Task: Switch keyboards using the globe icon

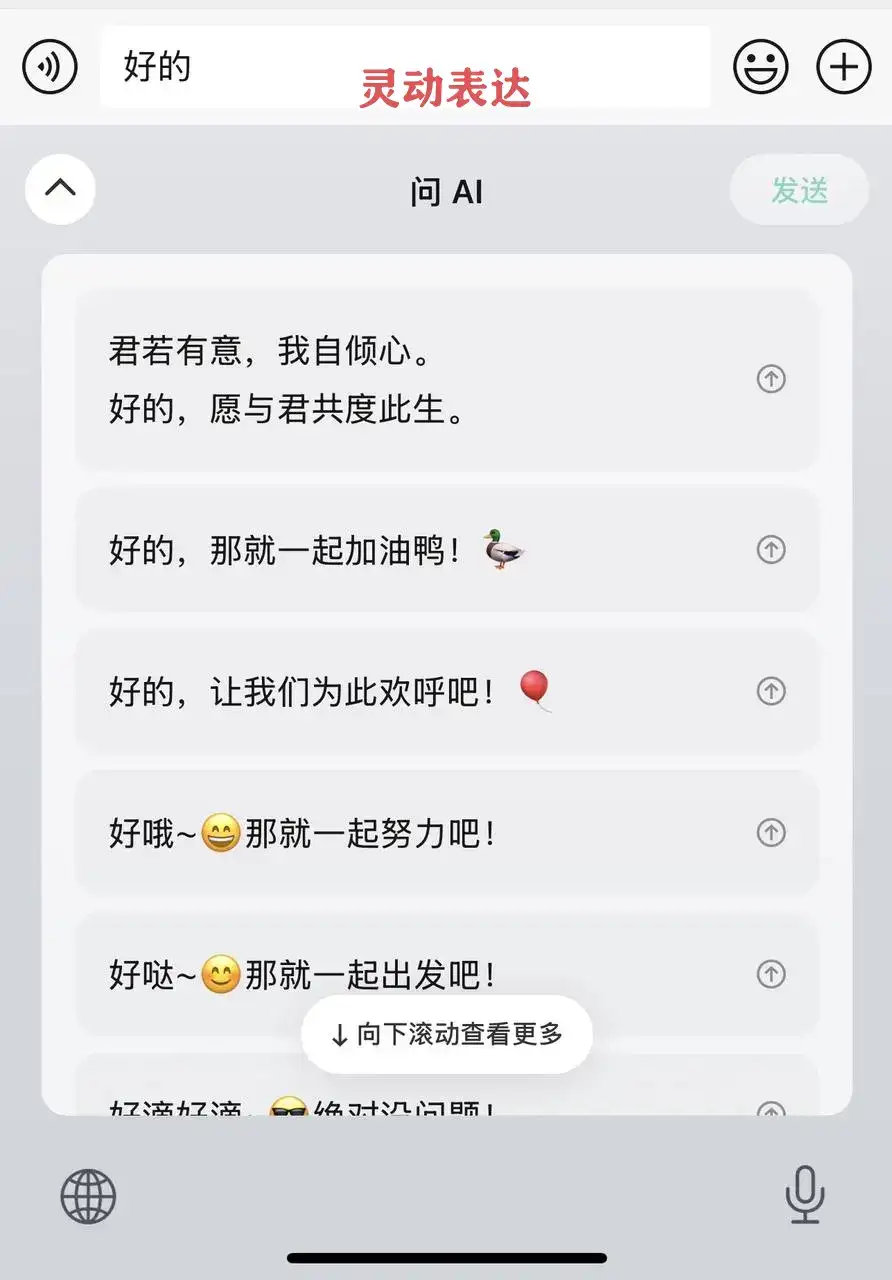Action: 88,1196
